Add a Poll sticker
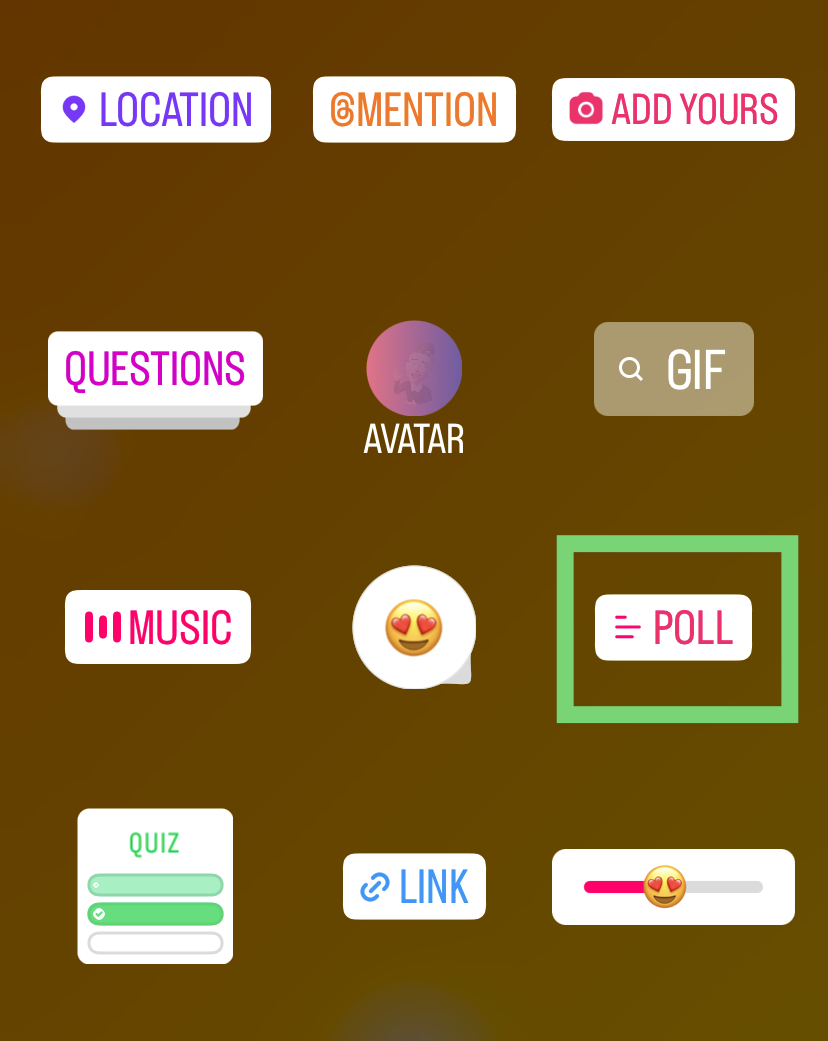Image resolution: width=828 pixels, height=1041 pixels. point(673,627)
